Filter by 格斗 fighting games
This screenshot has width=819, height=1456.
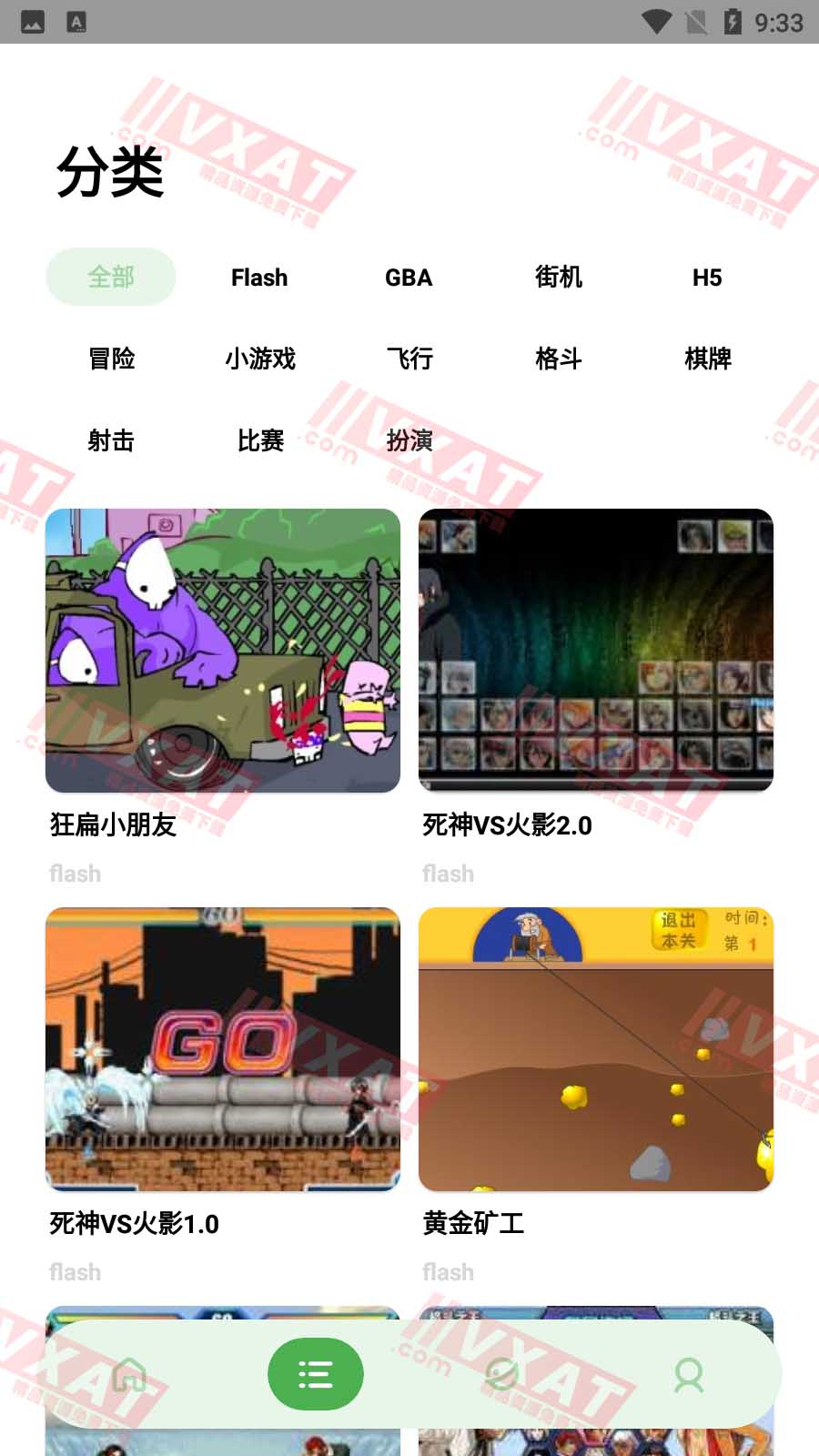558,359
